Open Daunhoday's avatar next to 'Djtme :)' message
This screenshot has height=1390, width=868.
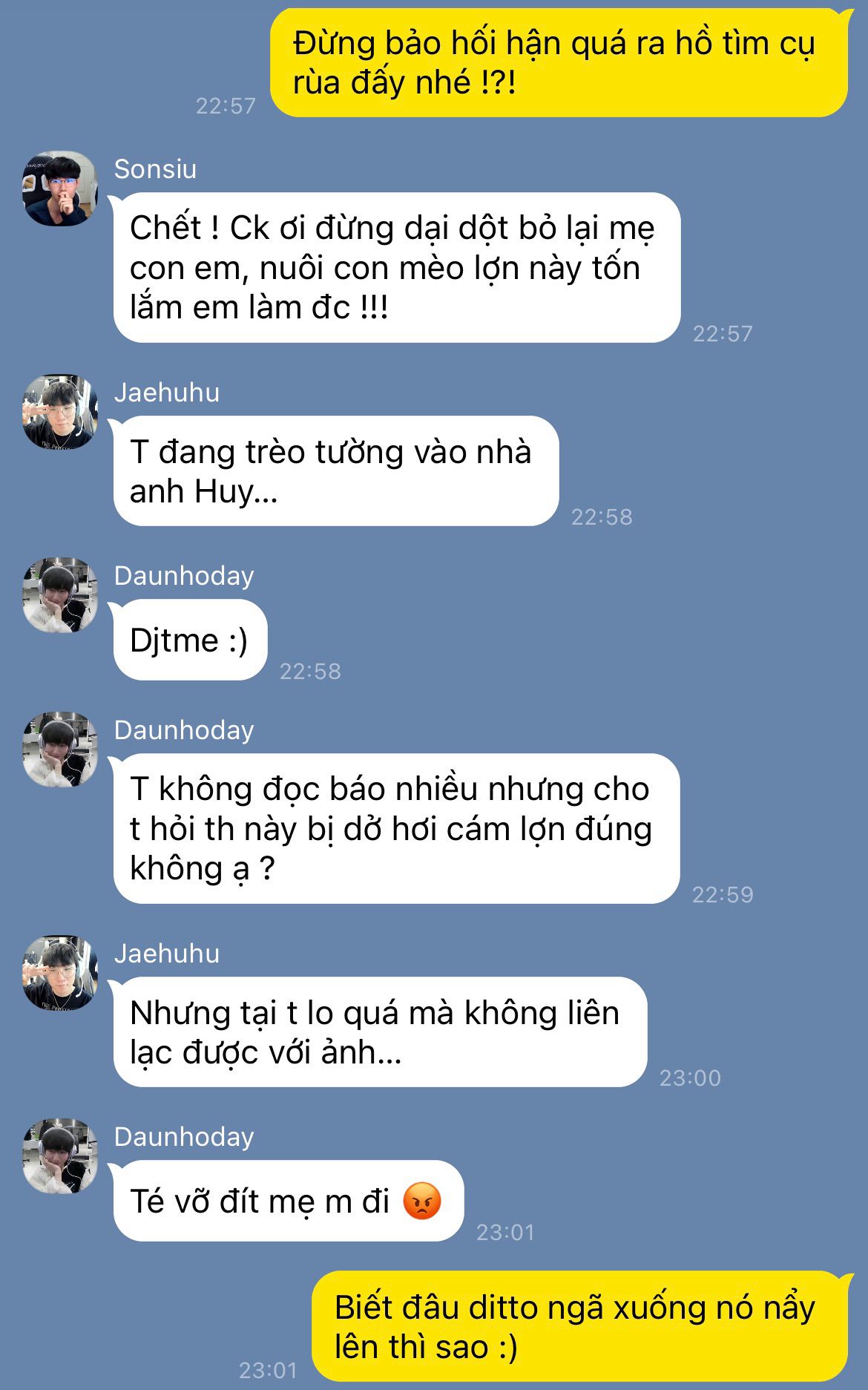click(60, 595)
